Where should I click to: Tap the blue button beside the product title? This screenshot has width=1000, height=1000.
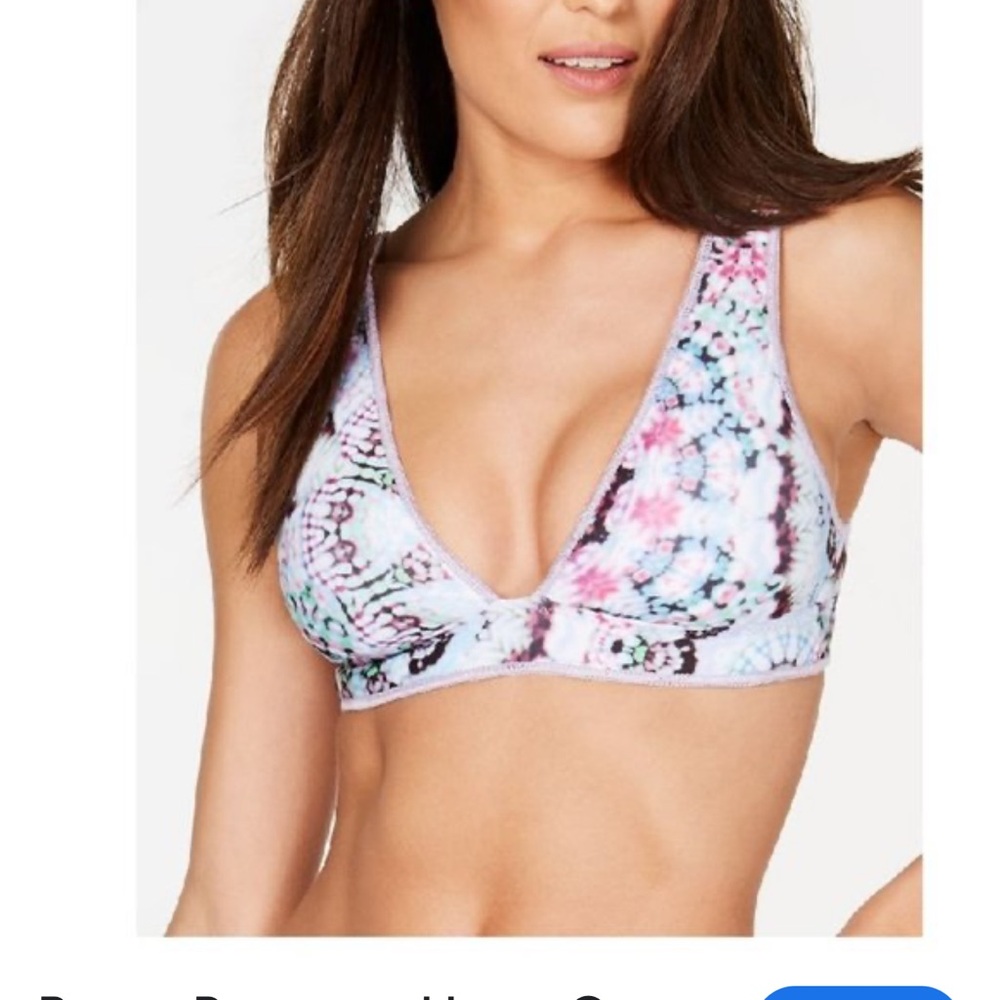(859, 992)
